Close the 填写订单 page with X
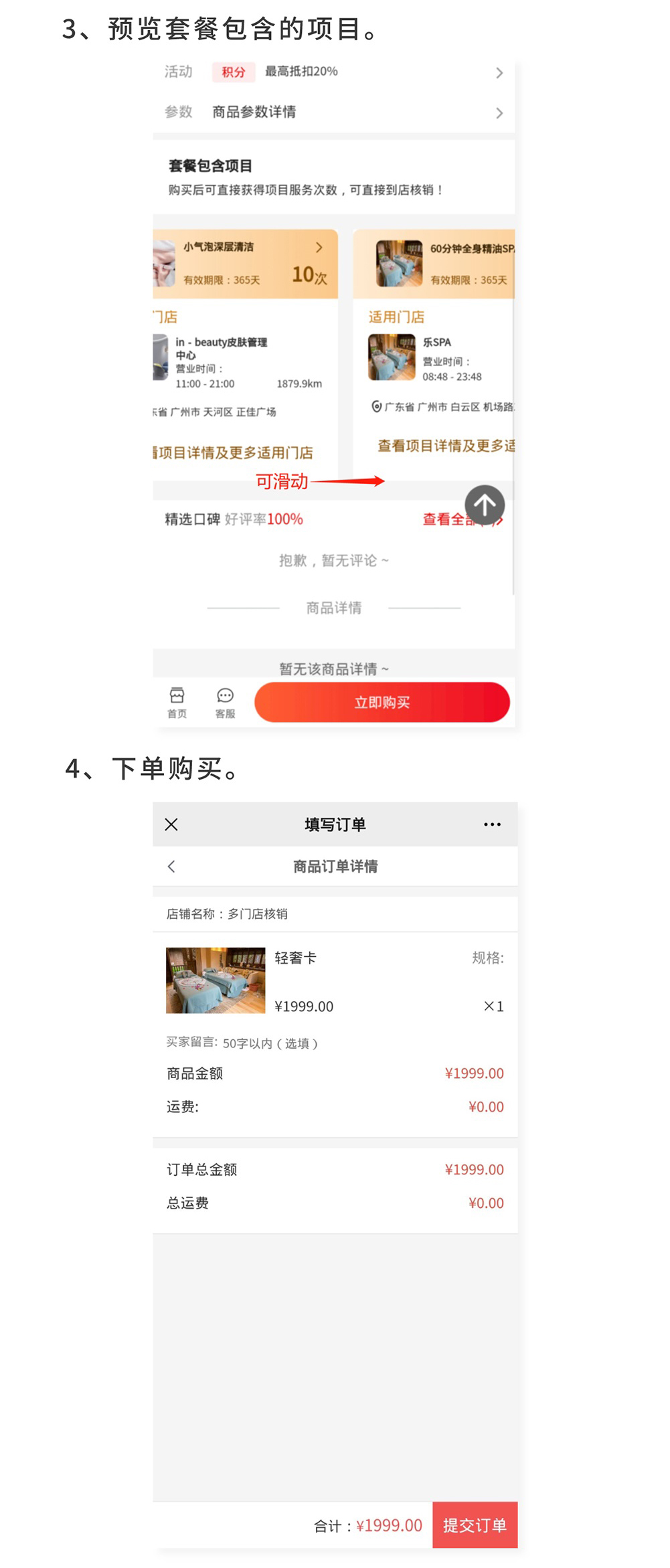670x1568 pixels. (171, 824)
